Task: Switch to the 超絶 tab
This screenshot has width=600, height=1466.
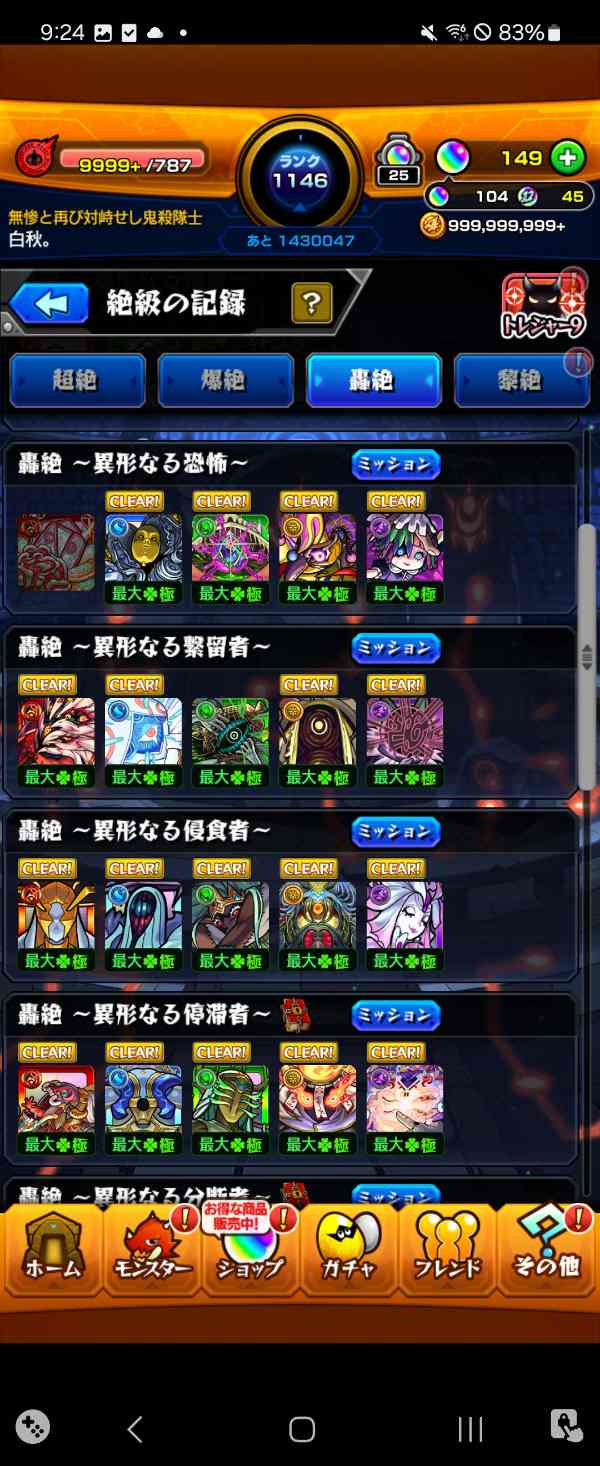Action: point(77,381)
